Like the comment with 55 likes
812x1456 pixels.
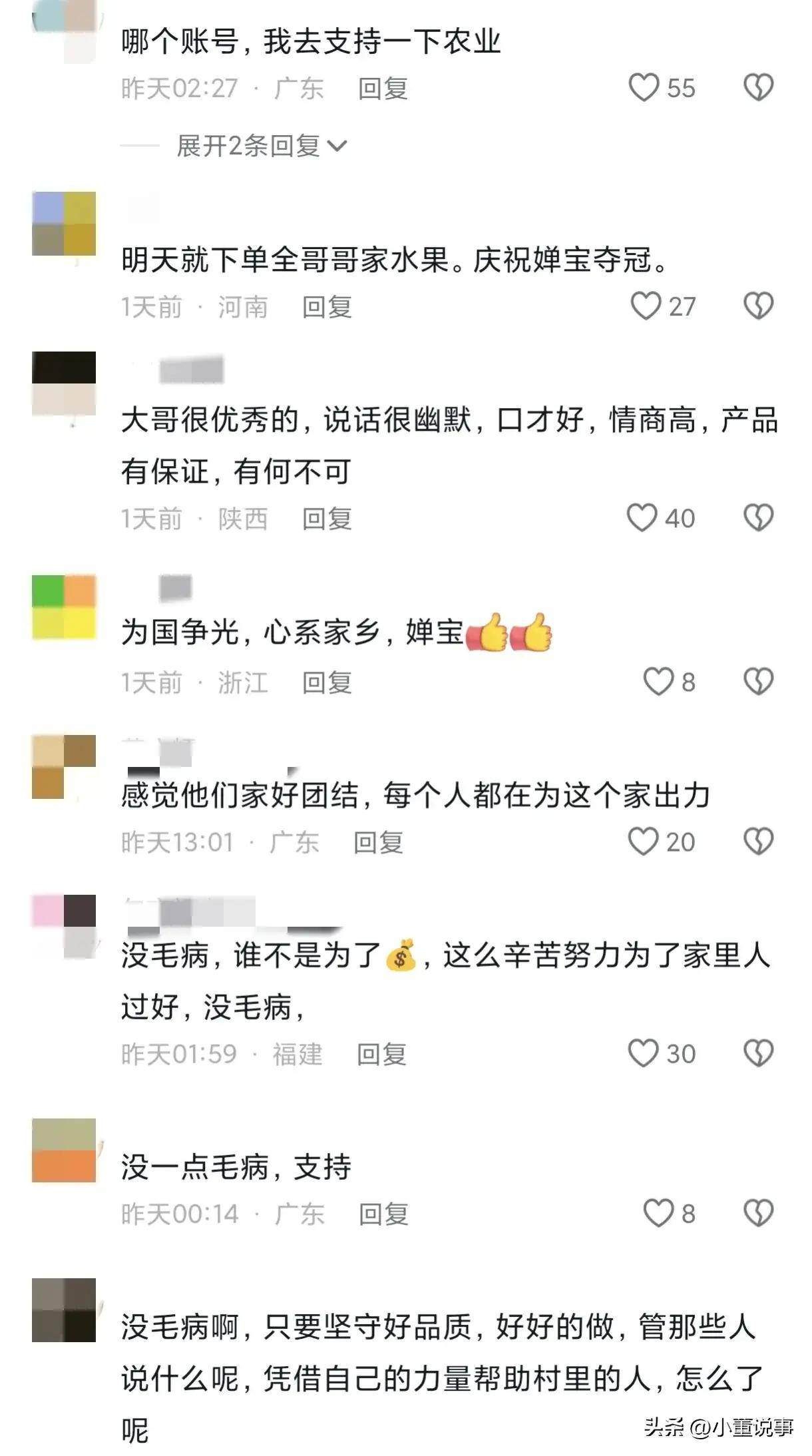click(x=644, y=88)
